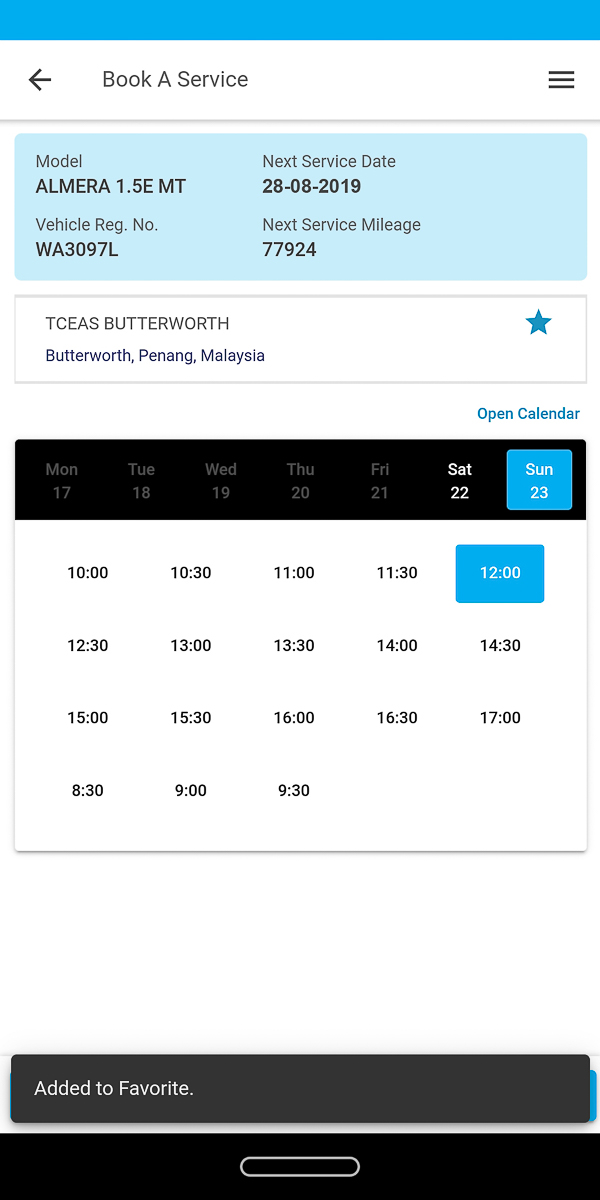600x1200 pixels.
Task: Pick the 14:30 time slot
Action: click(x=500, y=646)
